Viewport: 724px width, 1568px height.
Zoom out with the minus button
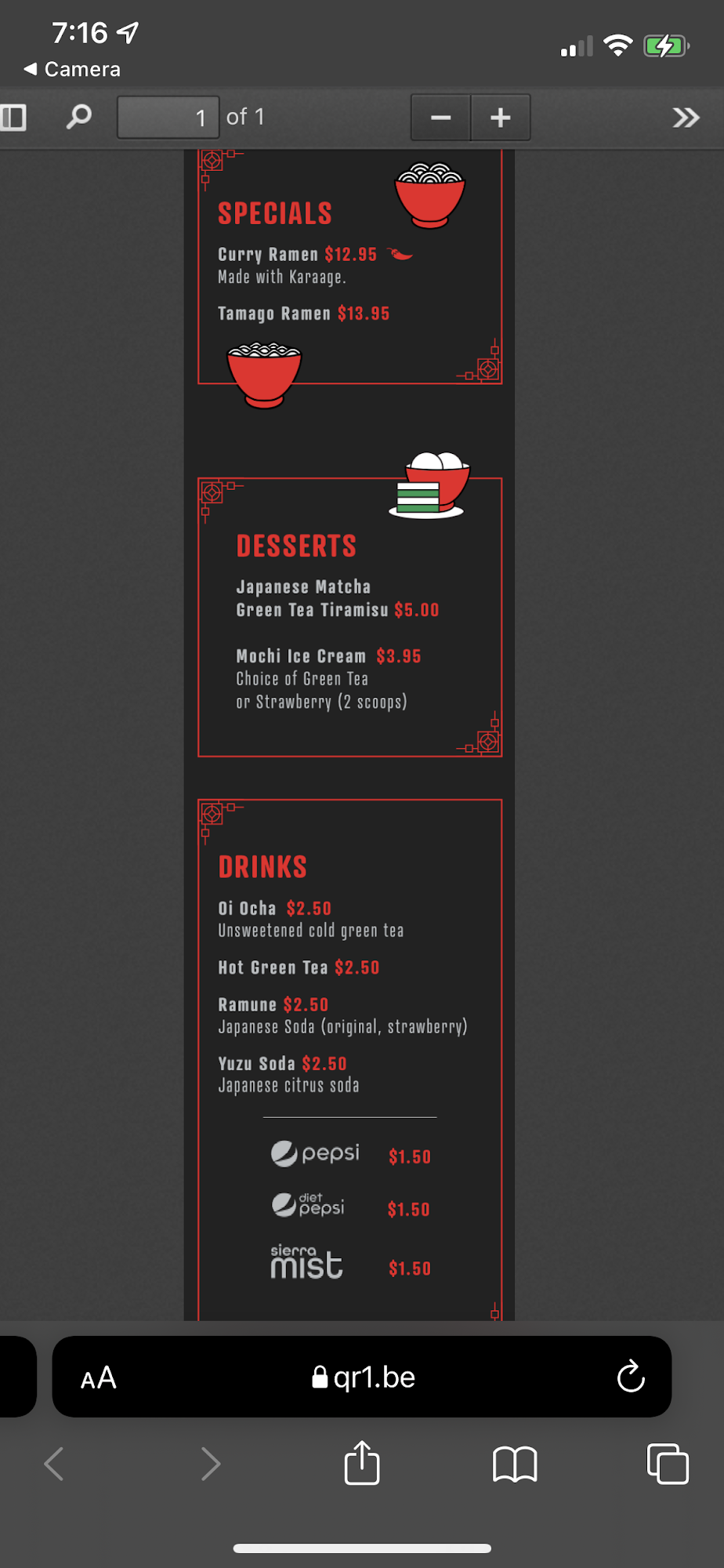pos(441,118)
